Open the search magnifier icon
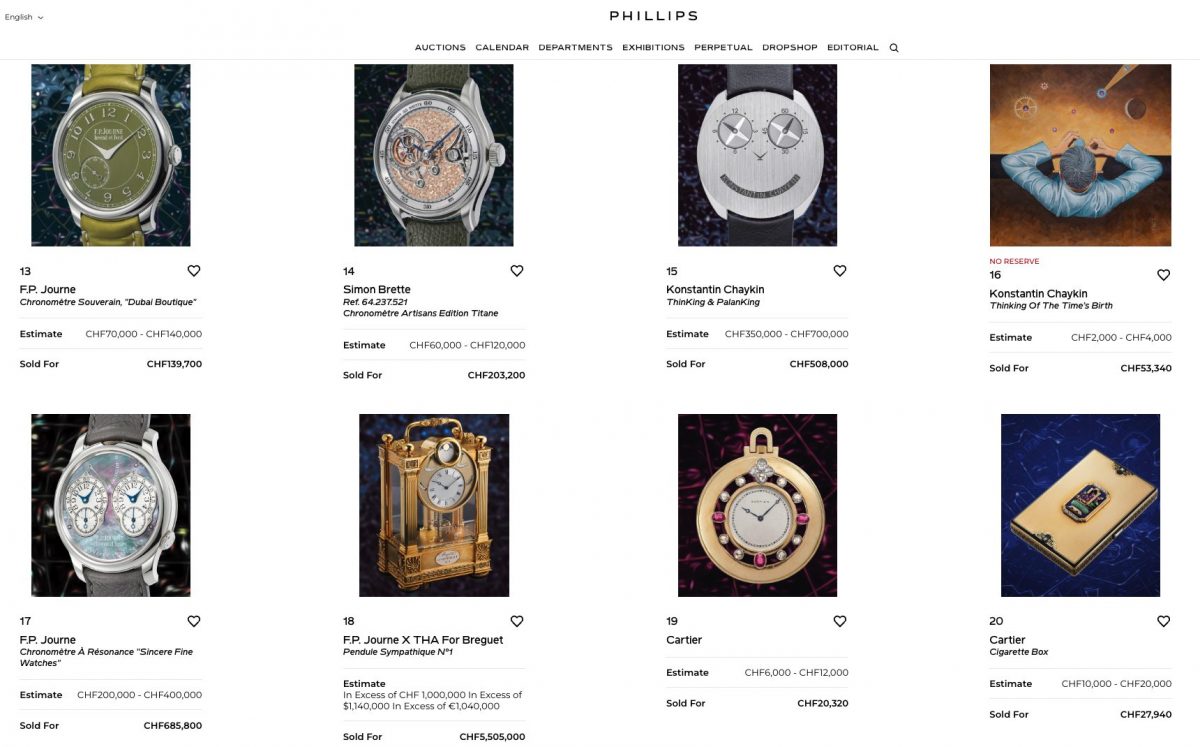Image resolution: width=1200 pixels, height=747 pixels. [x=894, y=48]
